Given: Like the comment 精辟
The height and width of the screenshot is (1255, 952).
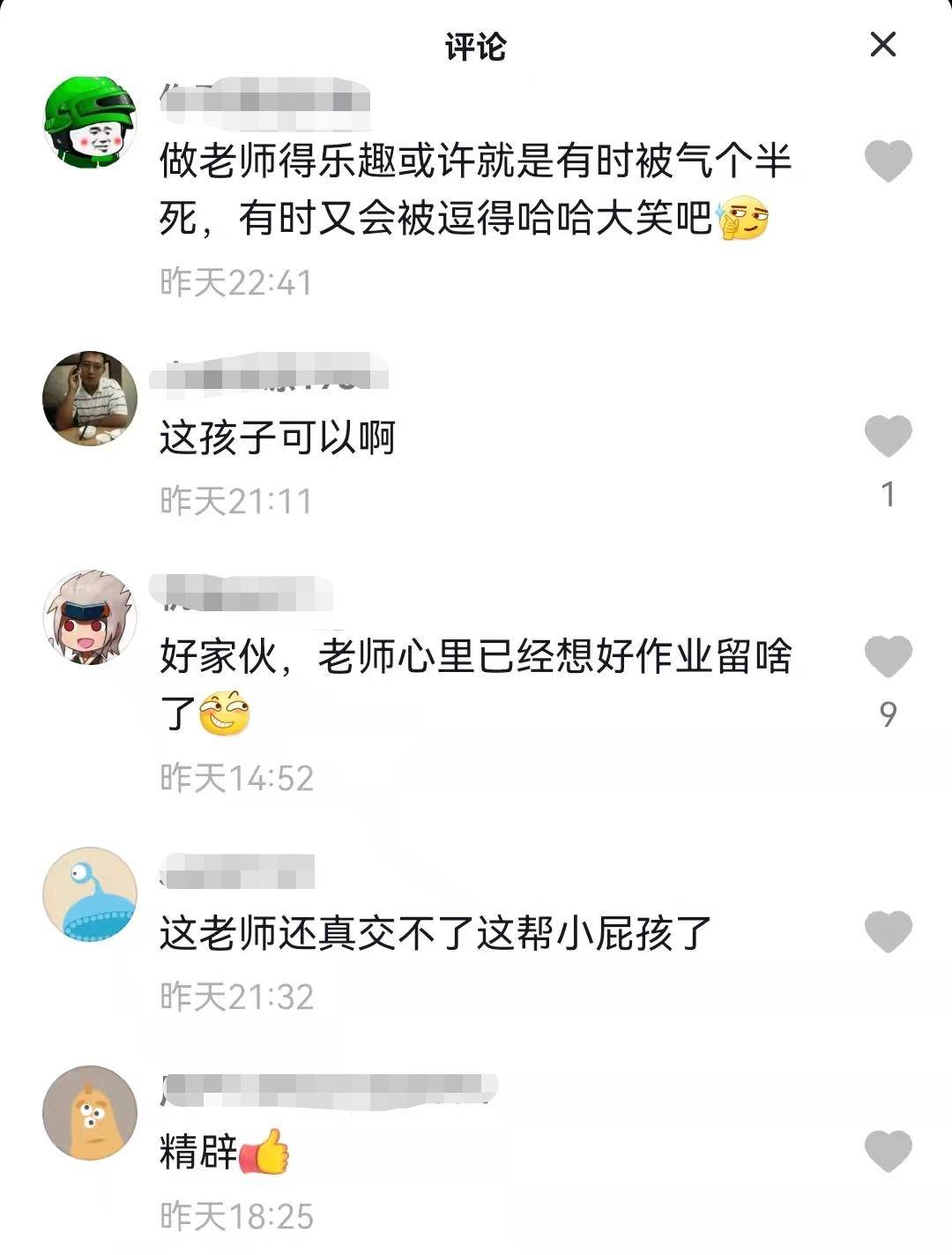Looking at the screenshot, I should coord(888,1151).
